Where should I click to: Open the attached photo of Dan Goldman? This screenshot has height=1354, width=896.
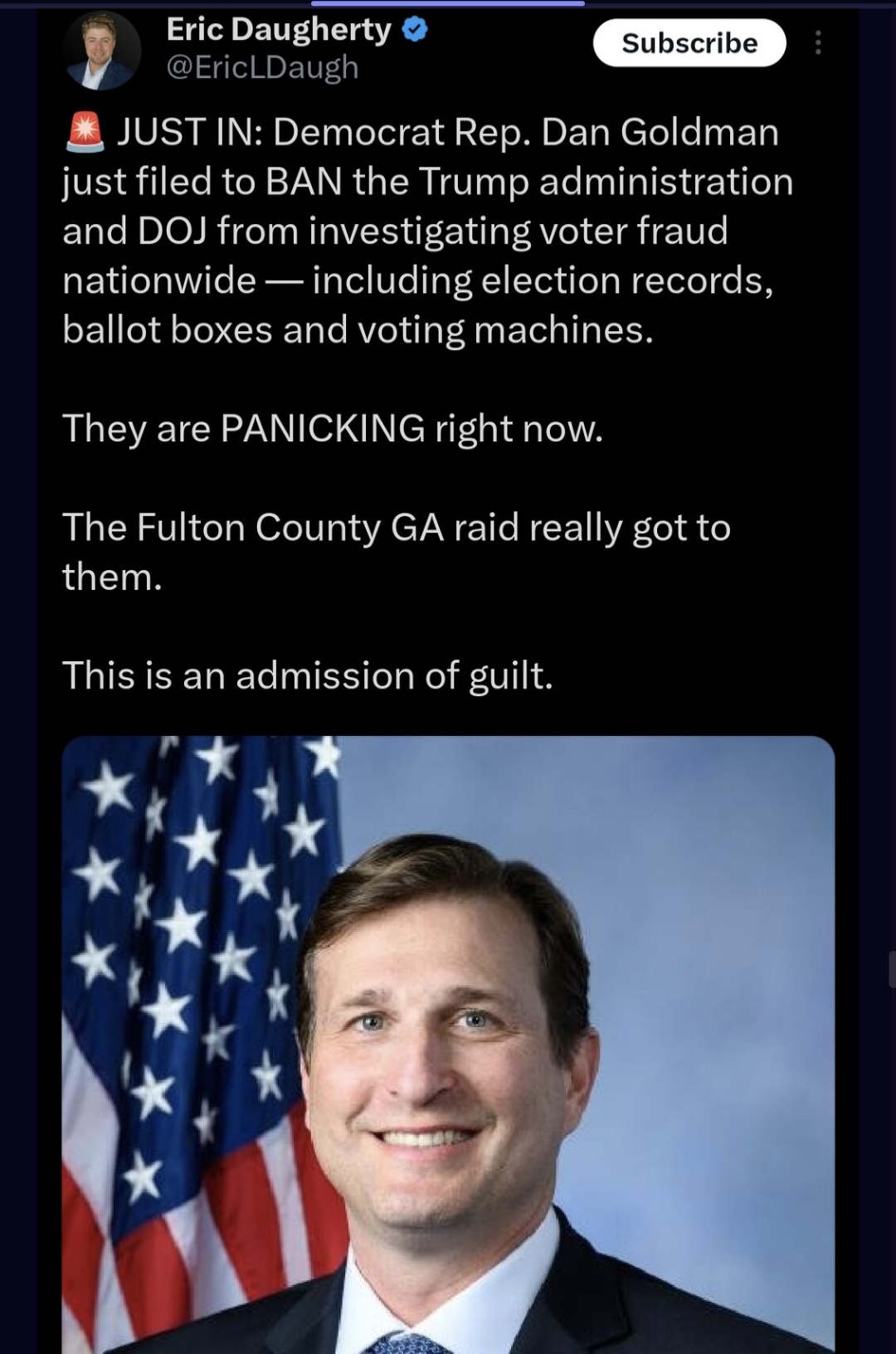pos(448,1045)
